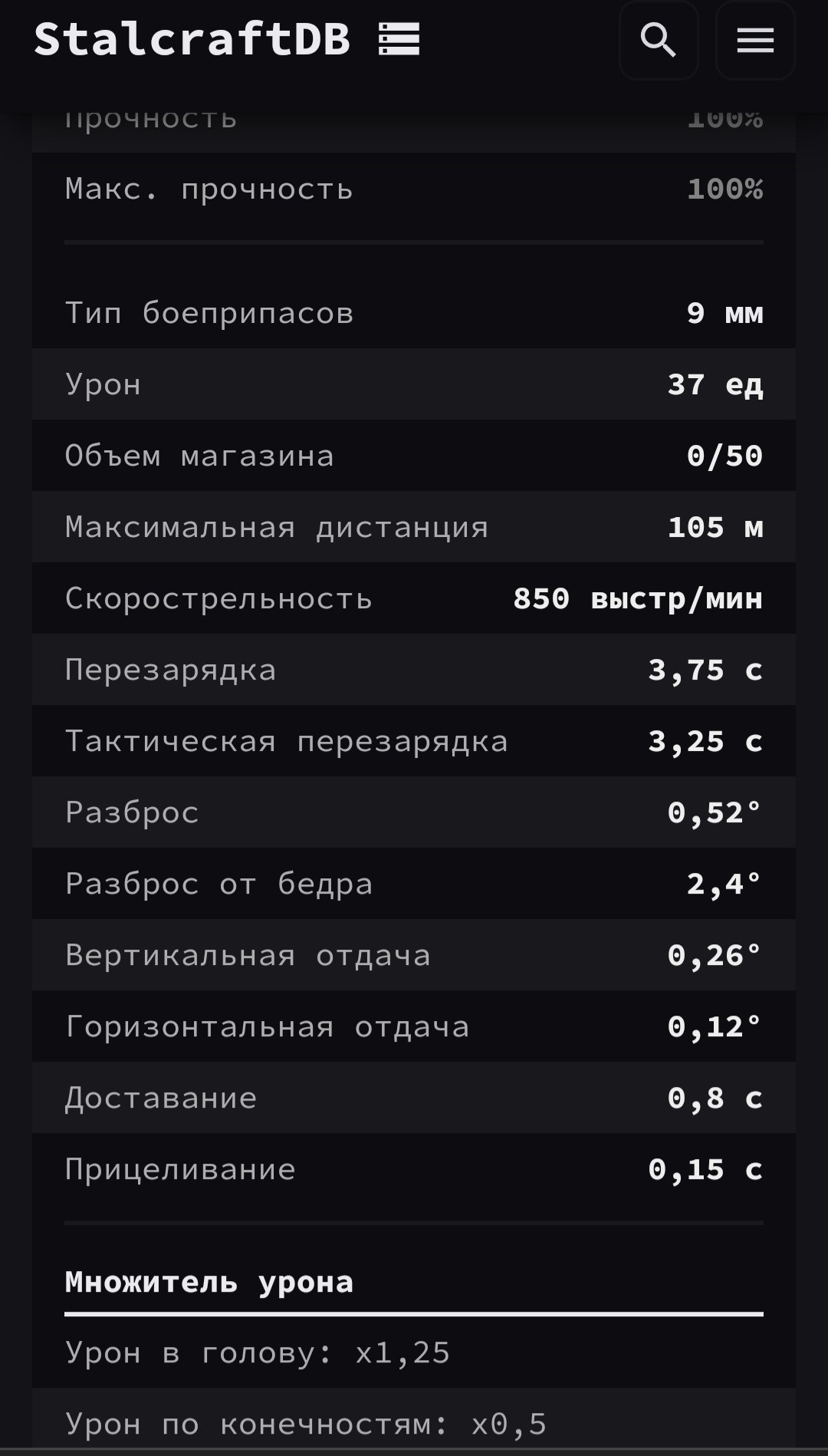828x1456 pixels.
Task: Open the search icon in header
Action: pos(658,40)
